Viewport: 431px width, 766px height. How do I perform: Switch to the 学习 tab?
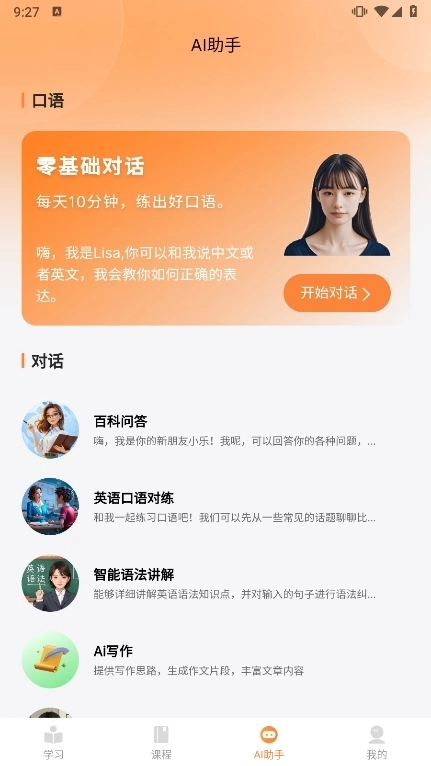tap(54, 743)
